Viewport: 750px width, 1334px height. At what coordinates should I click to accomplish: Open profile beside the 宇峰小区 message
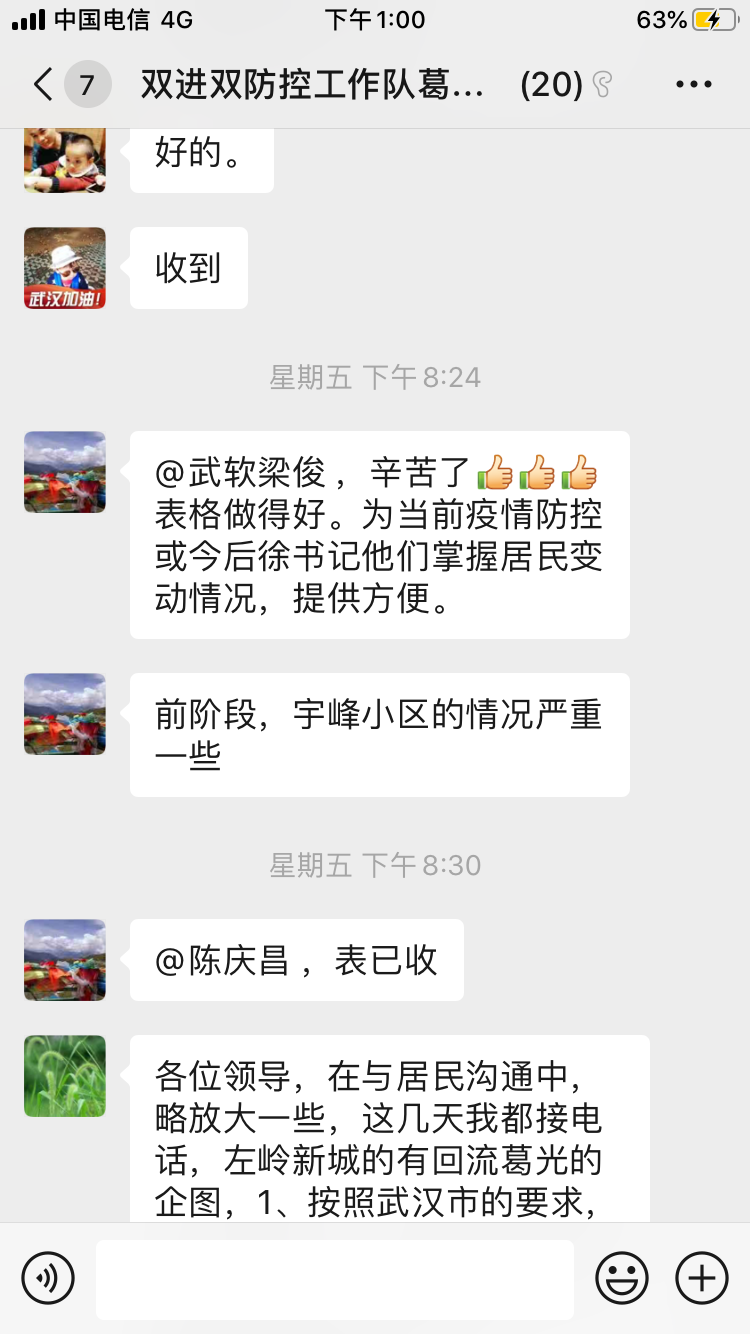coord(65,714)
